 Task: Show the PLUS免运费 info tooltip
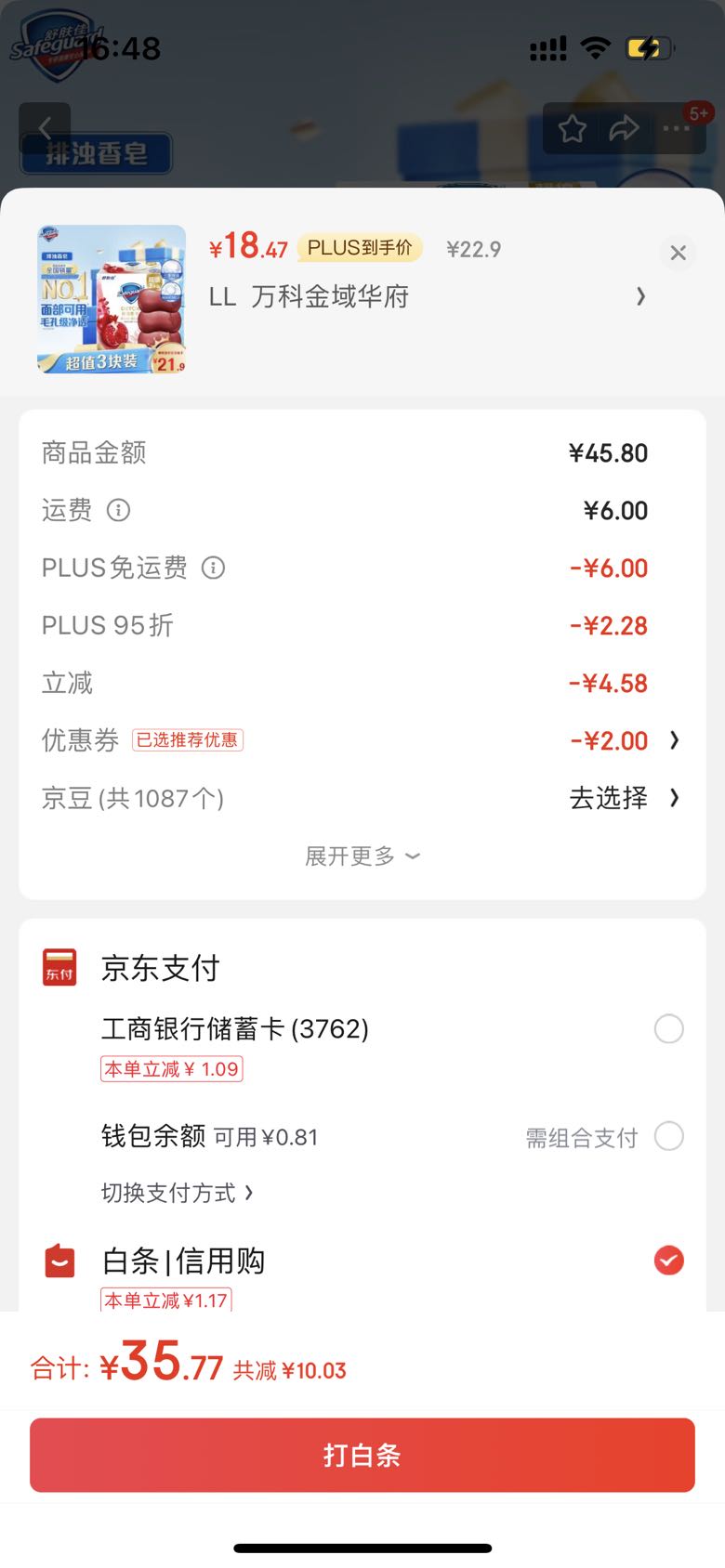(214, 568)
